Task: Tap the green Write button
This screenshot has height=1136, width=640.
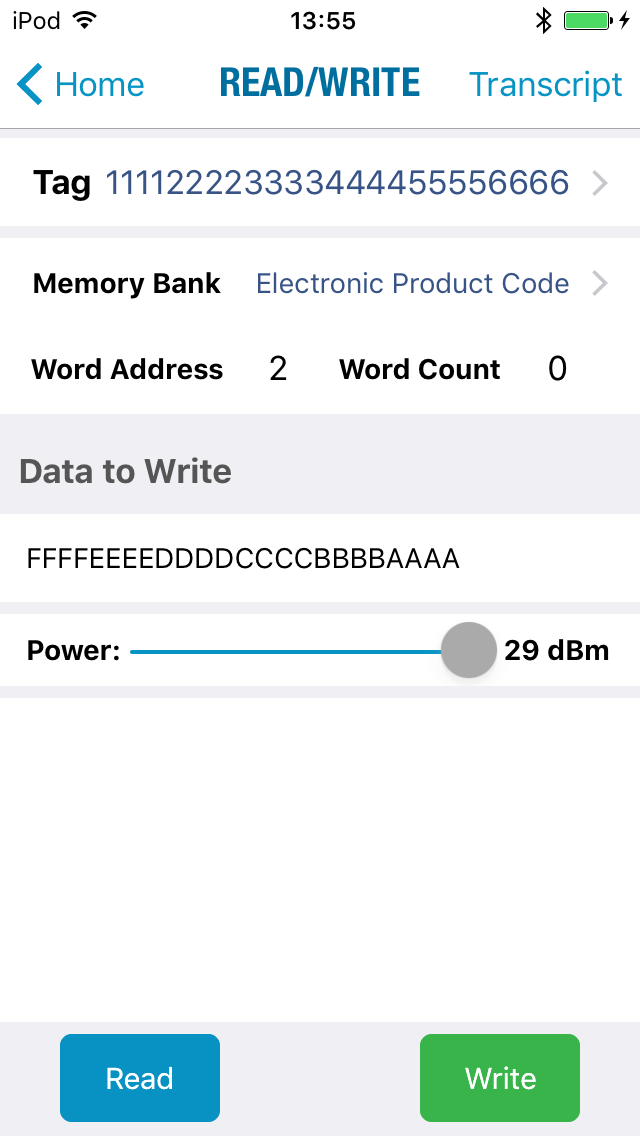Action: 500,1078
